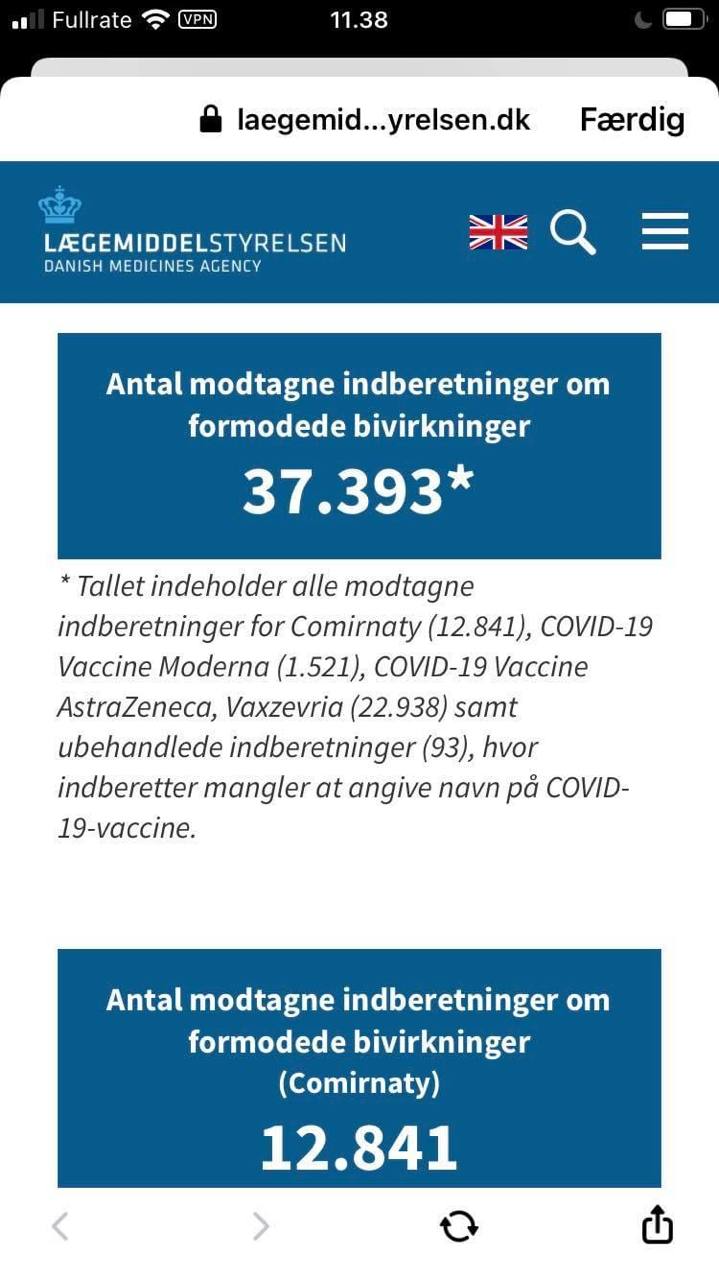Tap the laegemiddelstyrelsen.dk address bar

(365, 120)
